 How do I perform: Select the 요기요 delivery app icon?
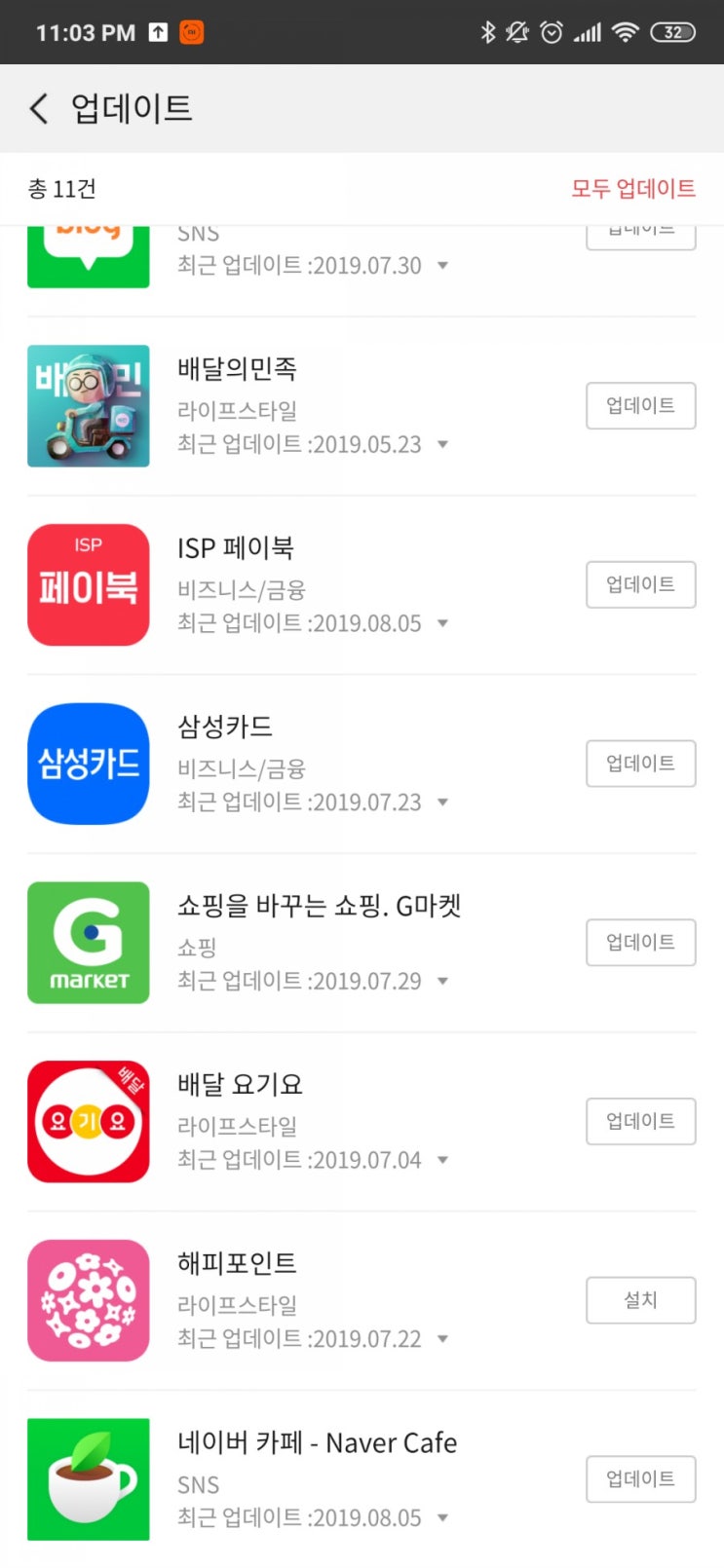pos(88,1121)
